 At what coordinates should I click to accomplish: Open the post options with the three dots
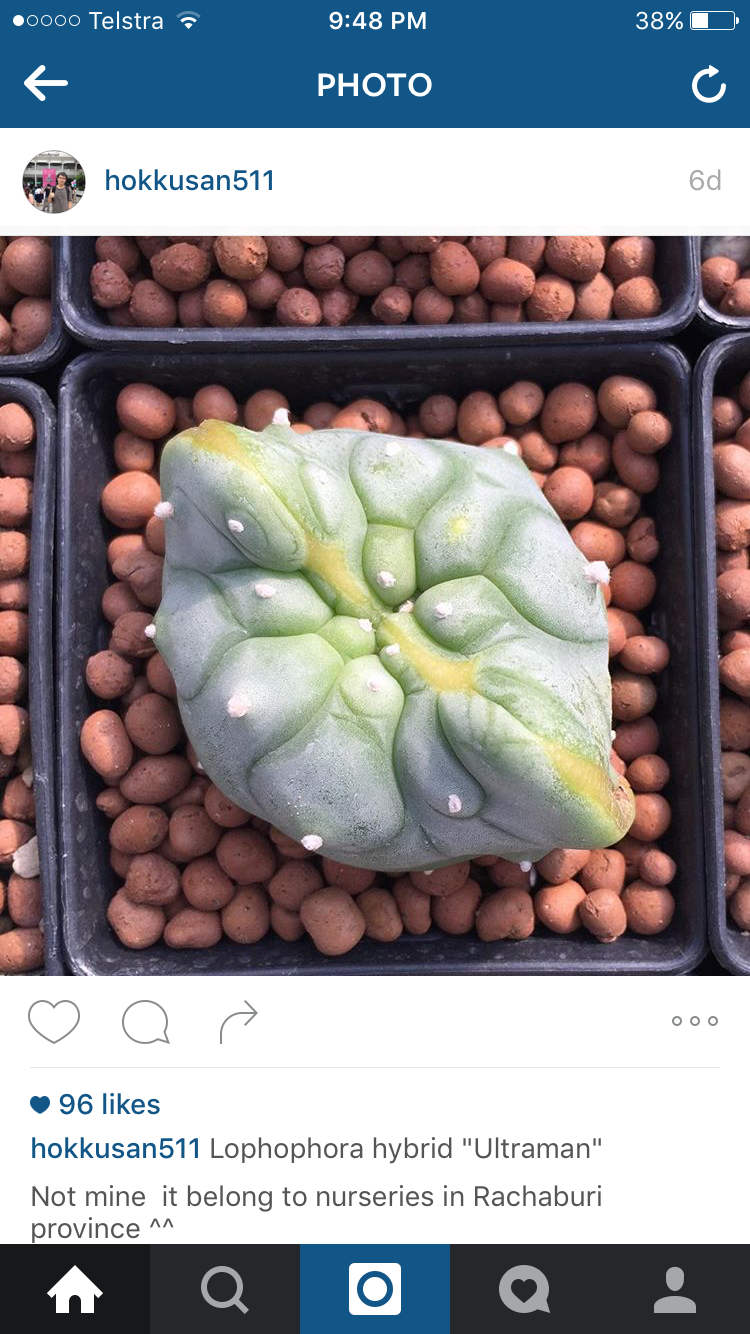click(x=694, y=1021)
